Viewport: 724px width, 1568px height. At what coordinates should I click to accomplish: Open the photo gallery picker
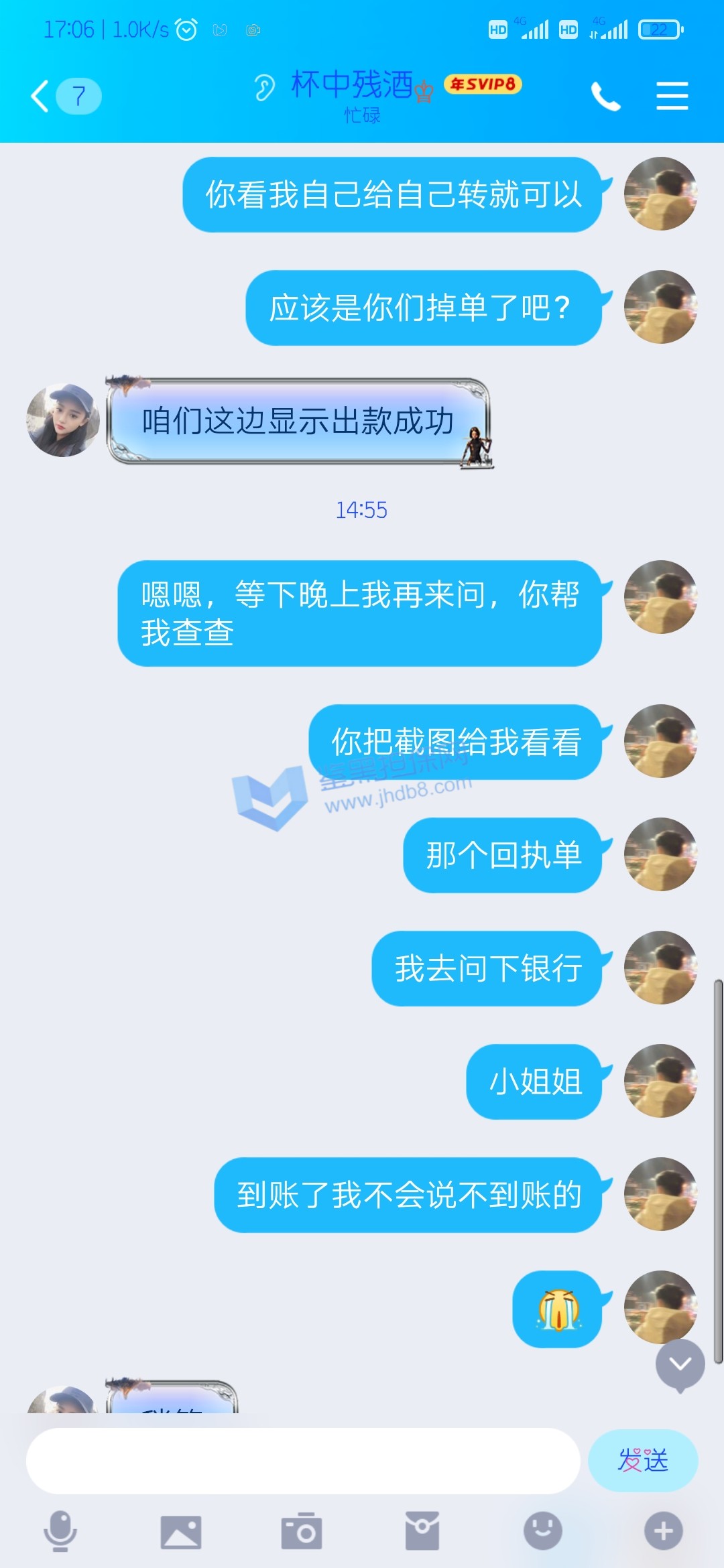click(181, 1532)
